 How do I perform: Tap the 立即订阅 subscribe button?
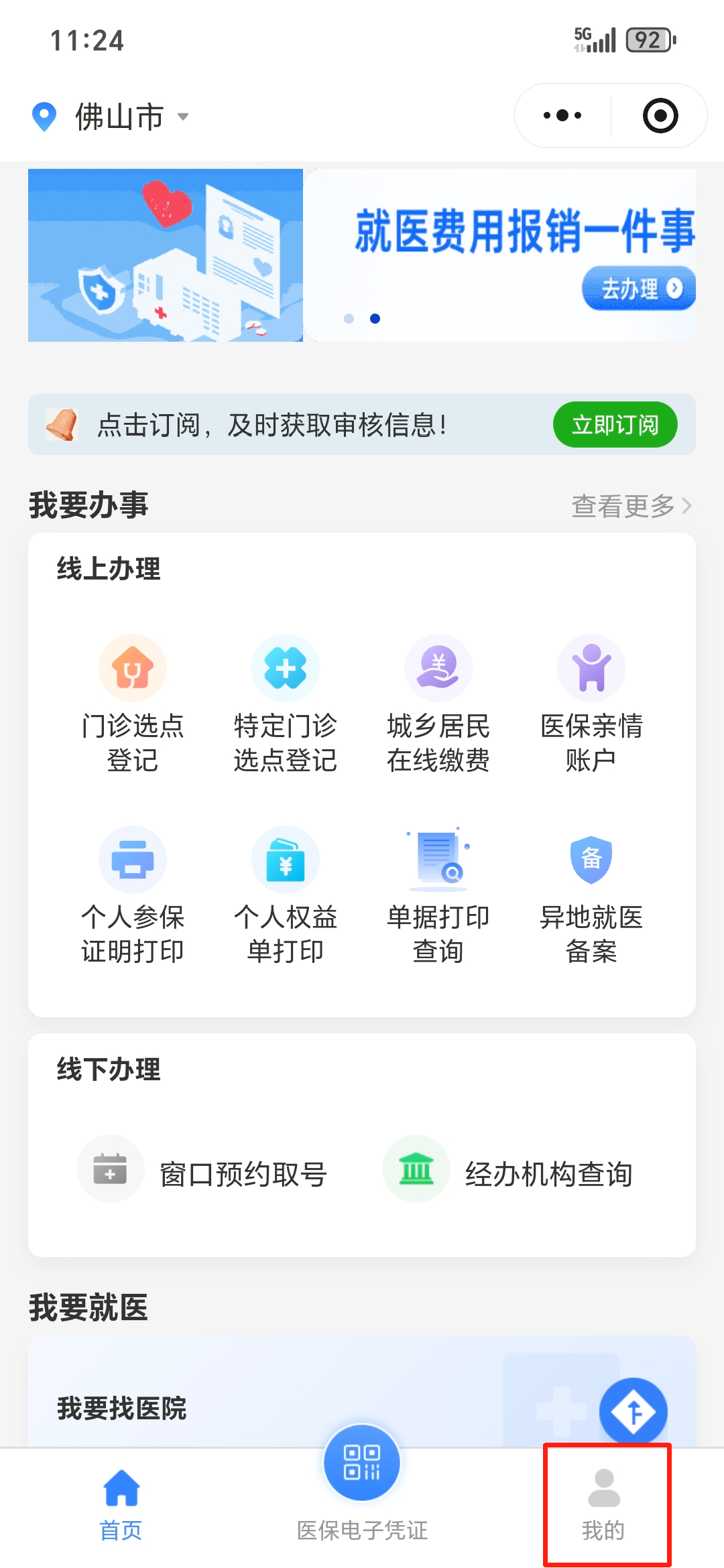click(x=614, y=425)
